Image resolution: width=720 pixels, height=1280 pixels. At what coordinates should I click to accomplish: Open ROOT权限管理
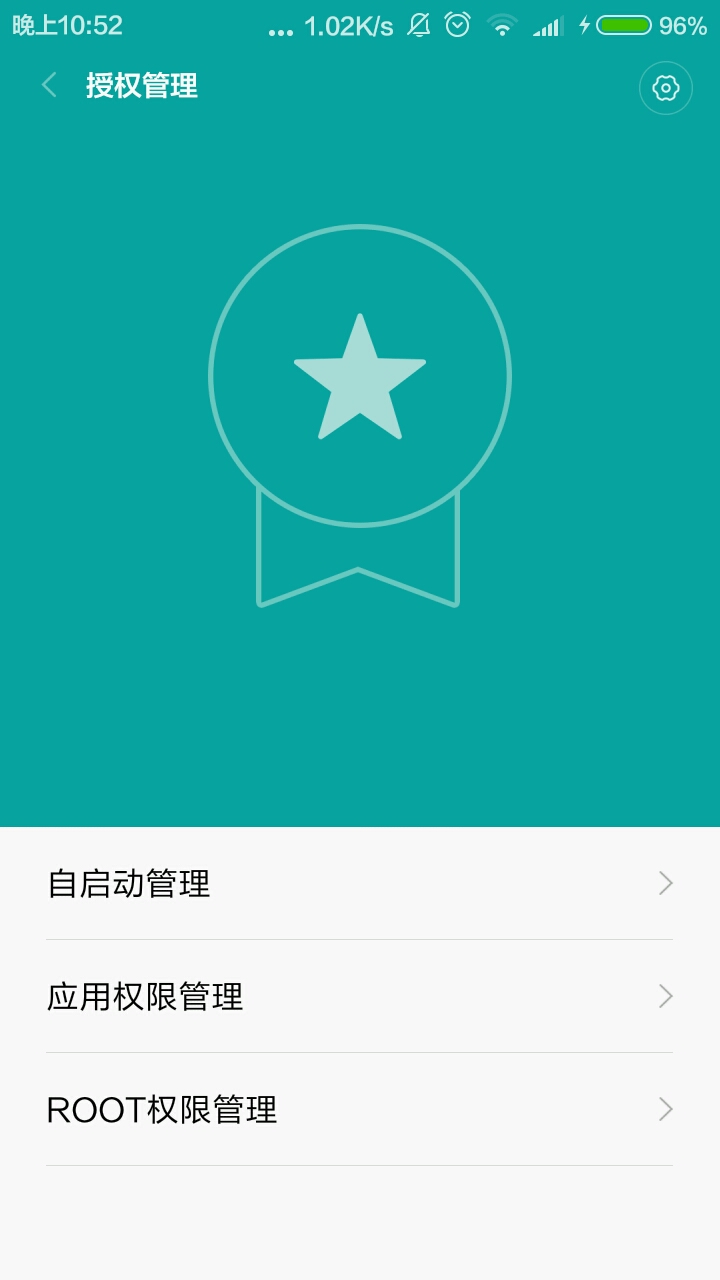(359, 1110)
